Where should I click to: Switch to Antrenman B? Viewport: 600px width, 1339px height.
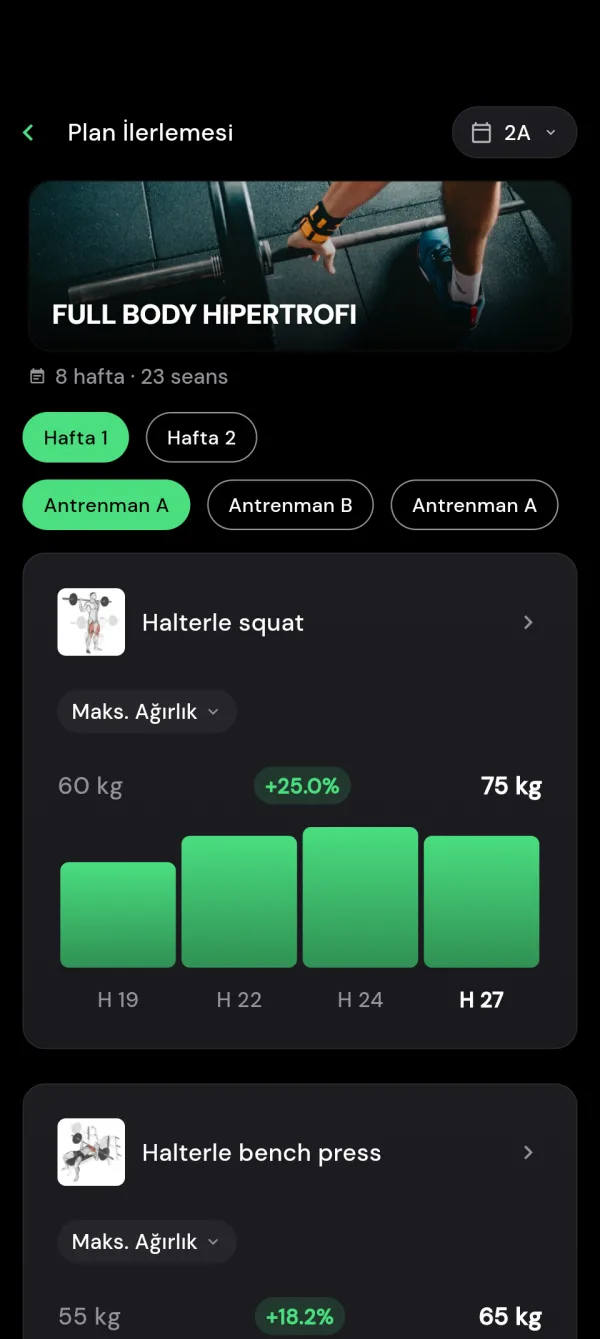coord(290,505)
